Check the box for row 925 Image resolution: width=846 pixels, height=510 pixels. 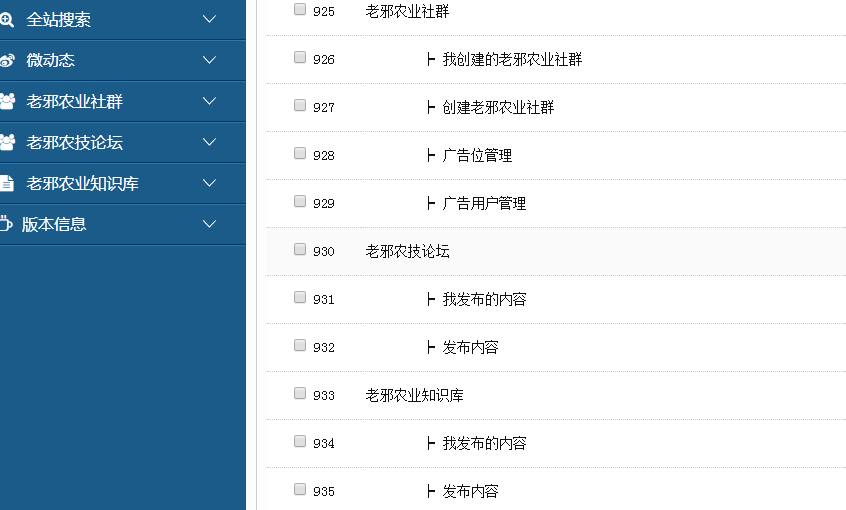point(300,9)
